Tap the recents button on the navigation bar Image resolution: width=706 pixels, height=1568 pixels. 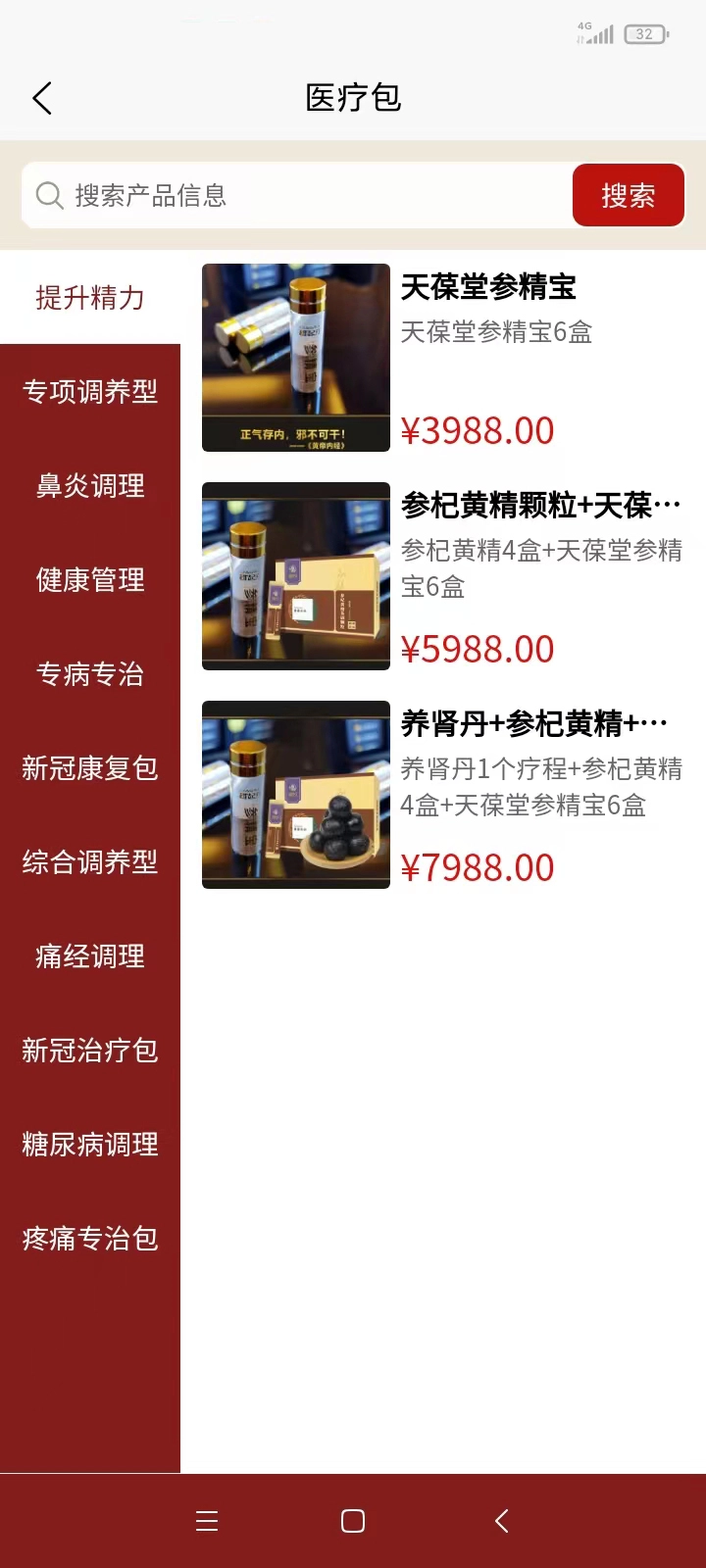click(x=206, y=1520)
